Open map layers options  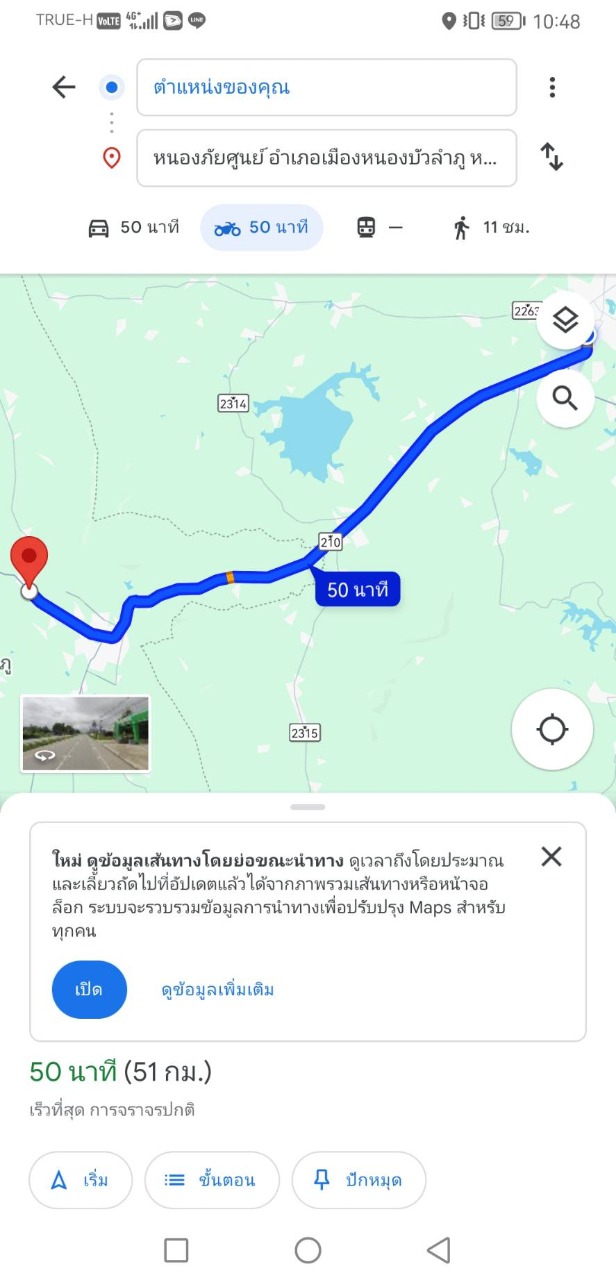tap(565, 320)
